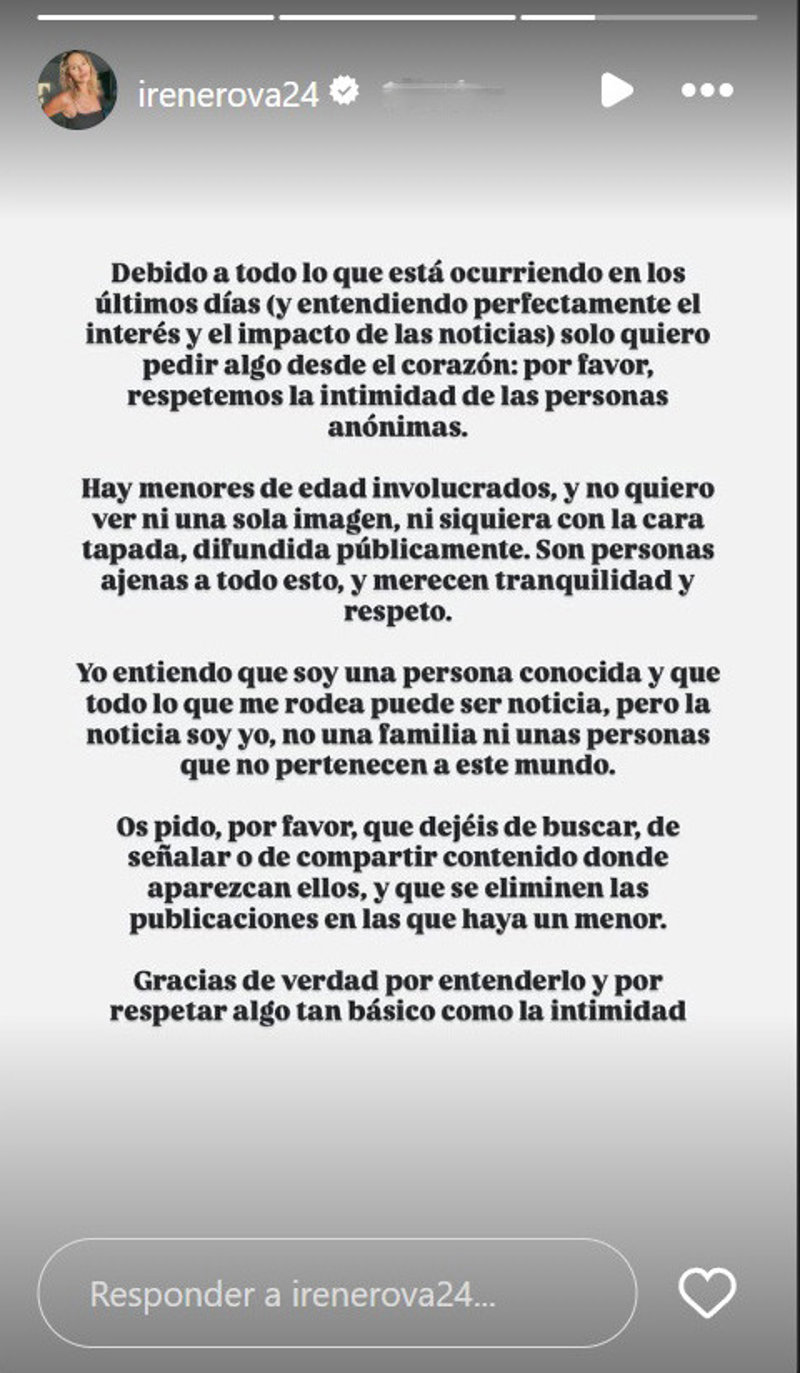Like this story with the heart

tap(707, 1293)
